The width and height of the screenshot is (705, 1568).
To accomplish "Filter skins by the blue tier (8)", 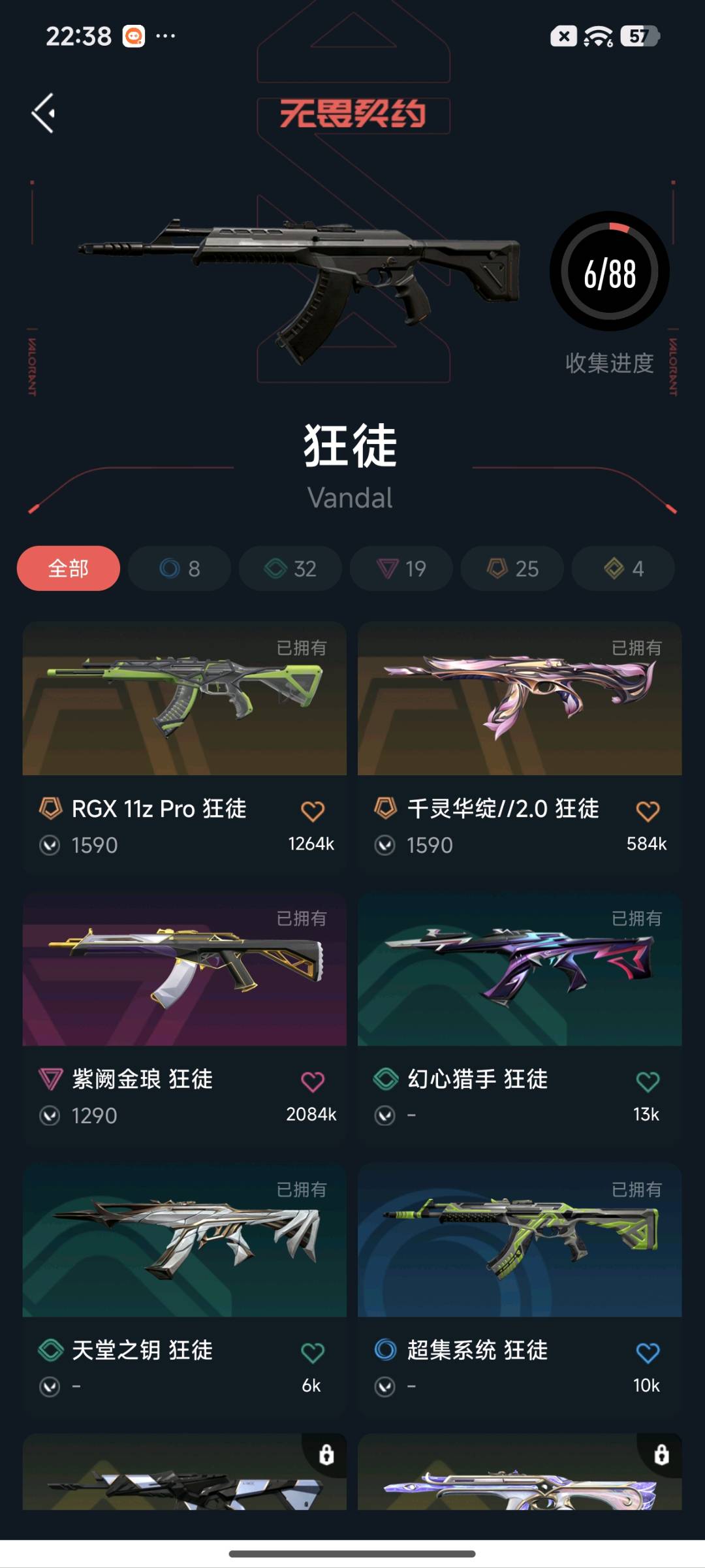I will 180,568.
